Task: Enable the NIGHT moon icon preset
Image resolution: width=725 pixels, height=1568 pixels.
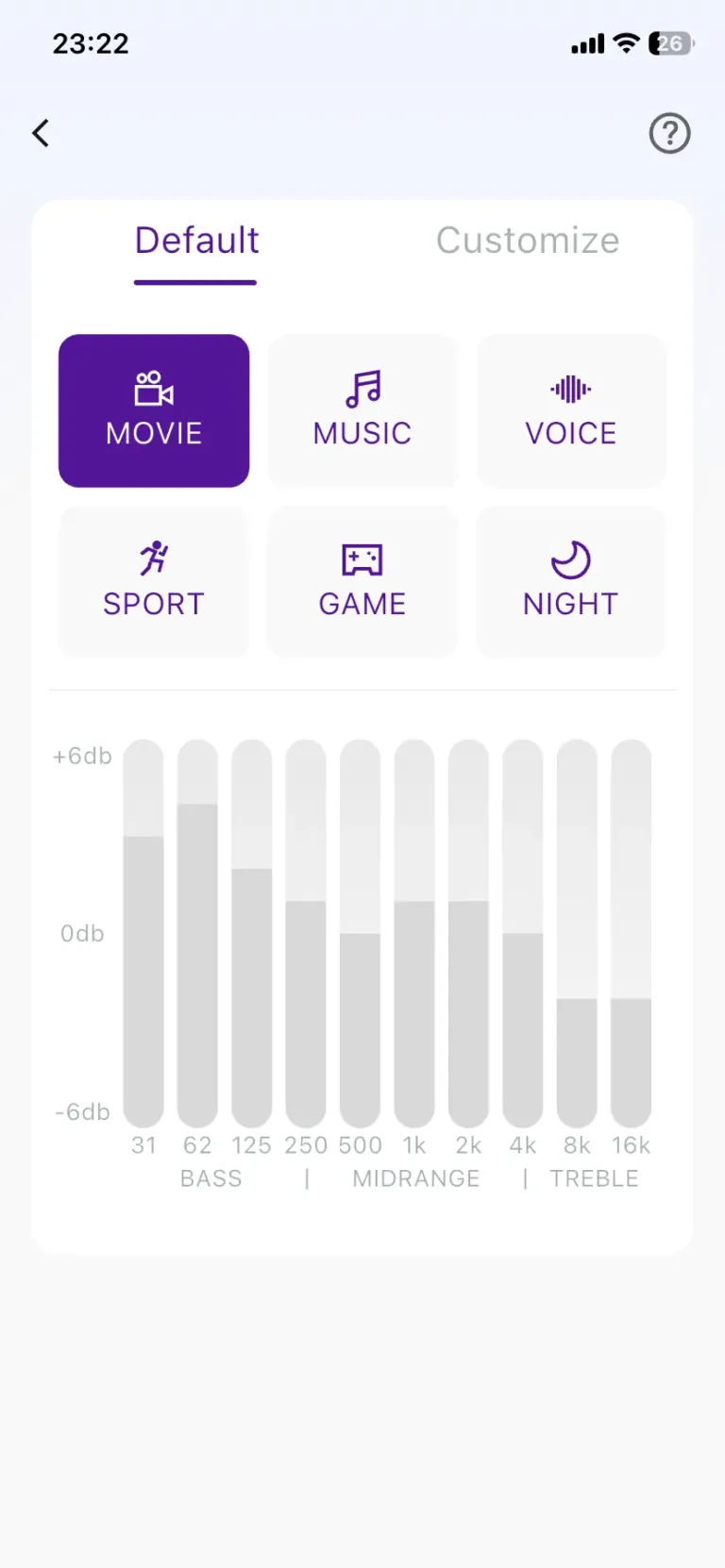Action: pos(571,559)
